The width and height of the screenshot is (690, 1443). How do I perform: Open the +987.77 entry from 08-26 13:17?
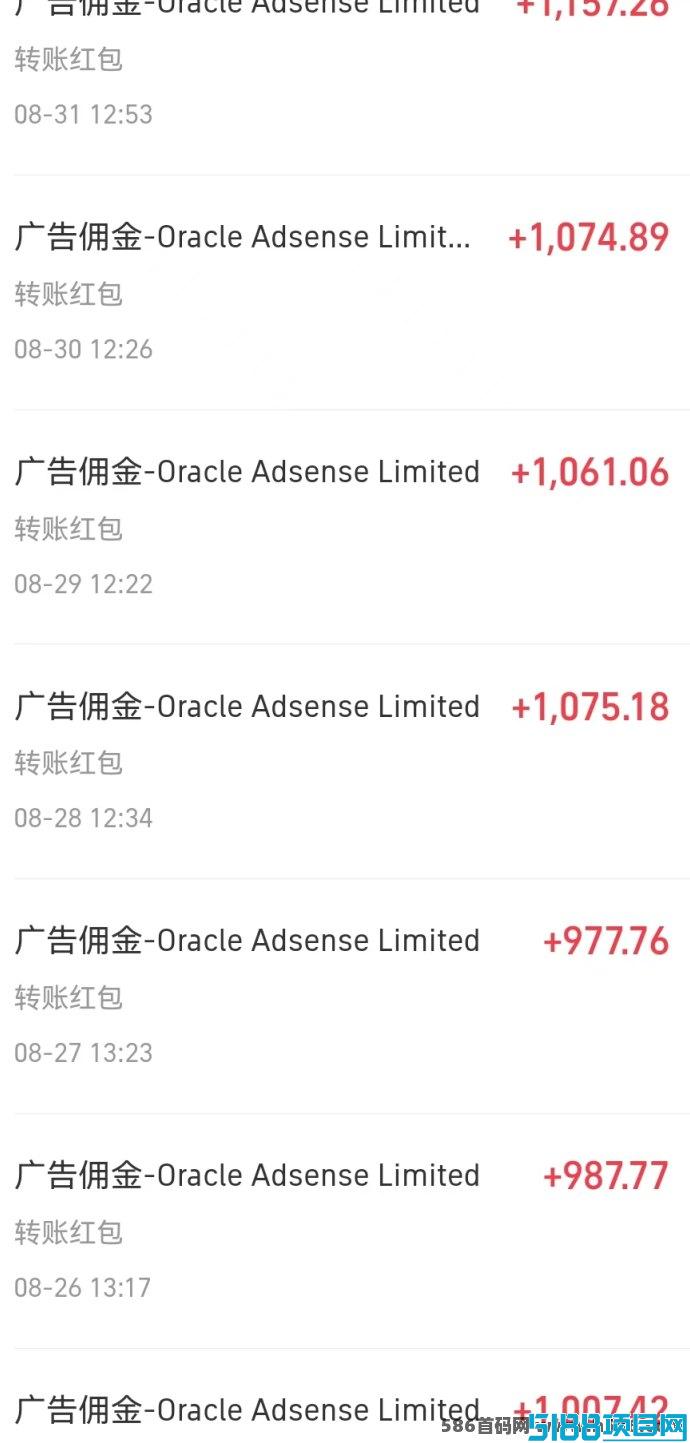click(x=345, y=1231)
